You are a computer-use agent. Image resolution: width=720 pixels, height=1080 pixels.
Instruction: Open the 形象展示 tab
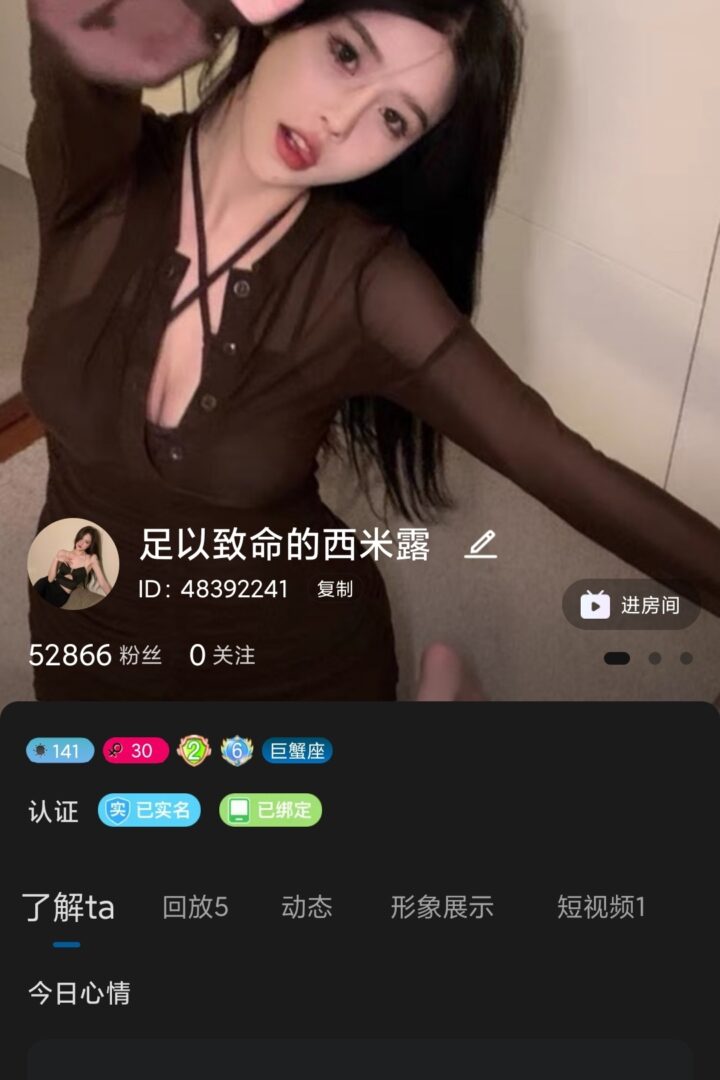point(441,907)
